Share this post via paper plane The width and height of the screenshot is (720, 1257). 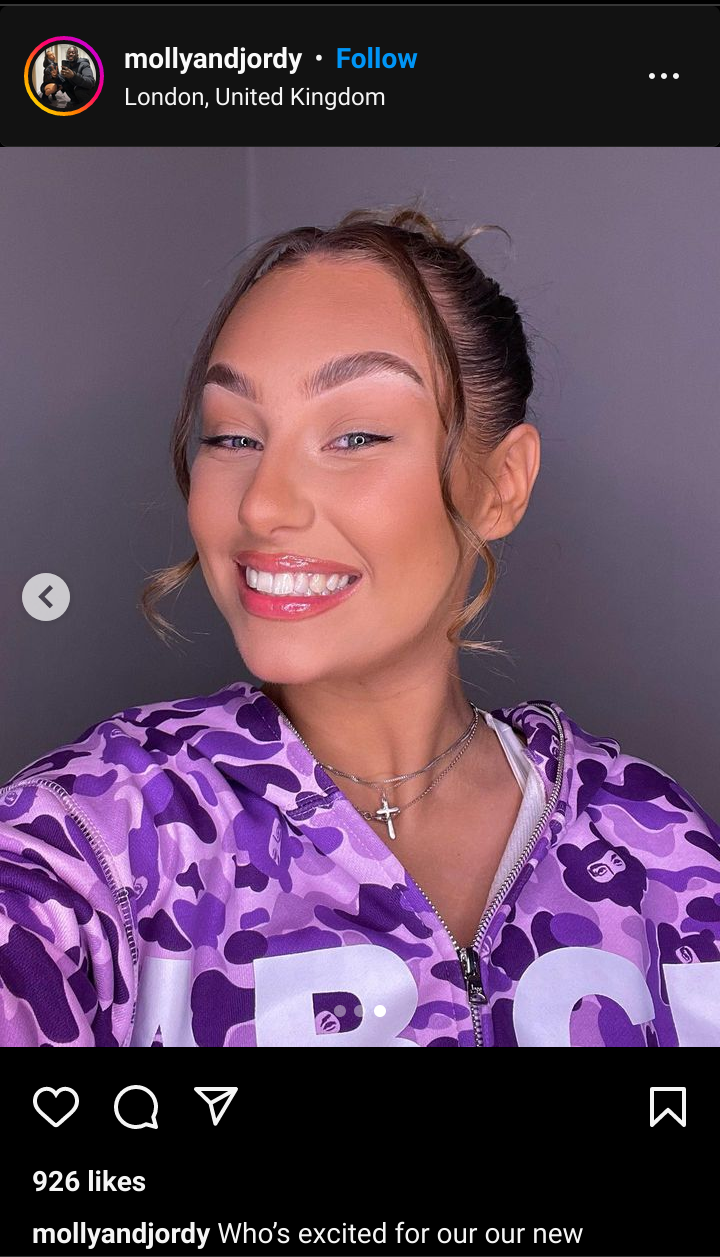point(216,1106)
